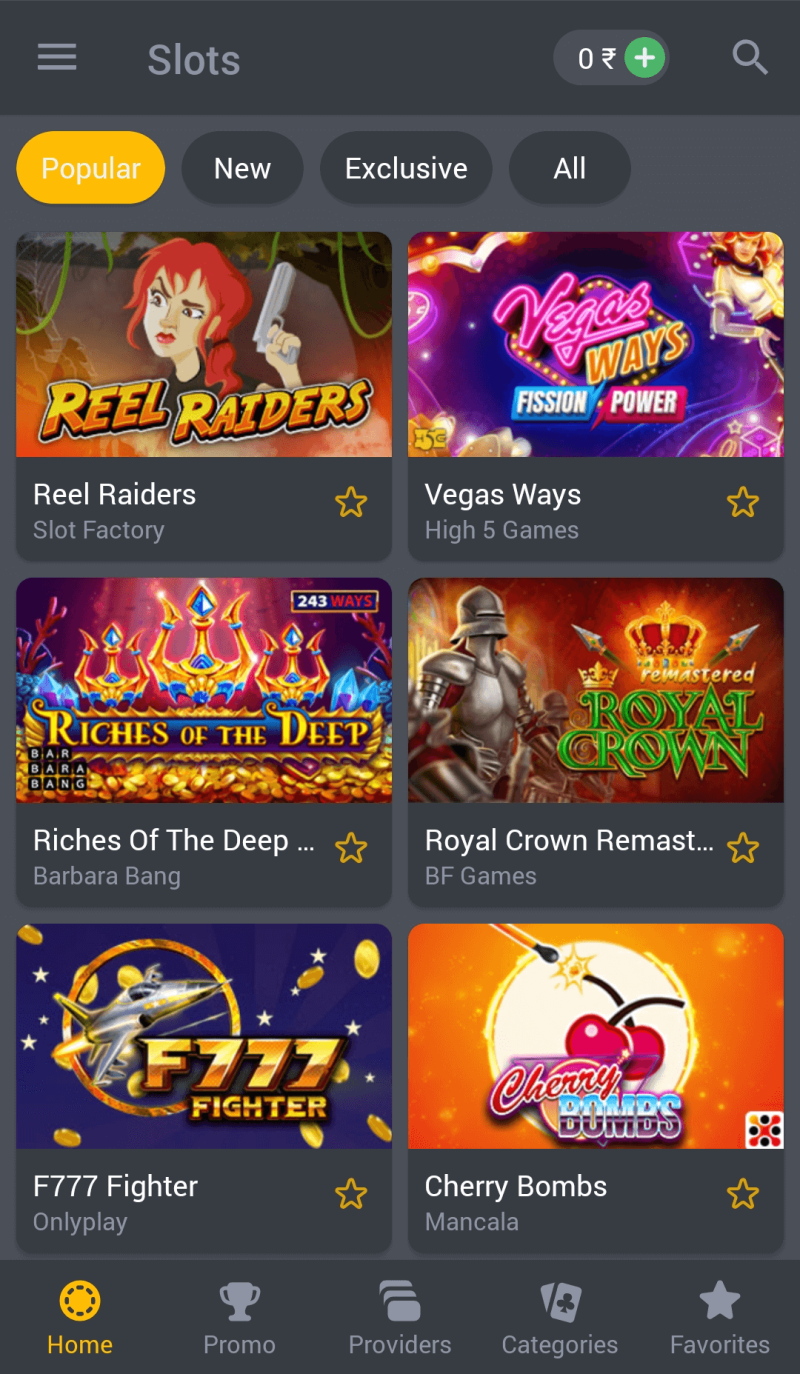Tap the green plus to add funds

[x=645, y=59]
